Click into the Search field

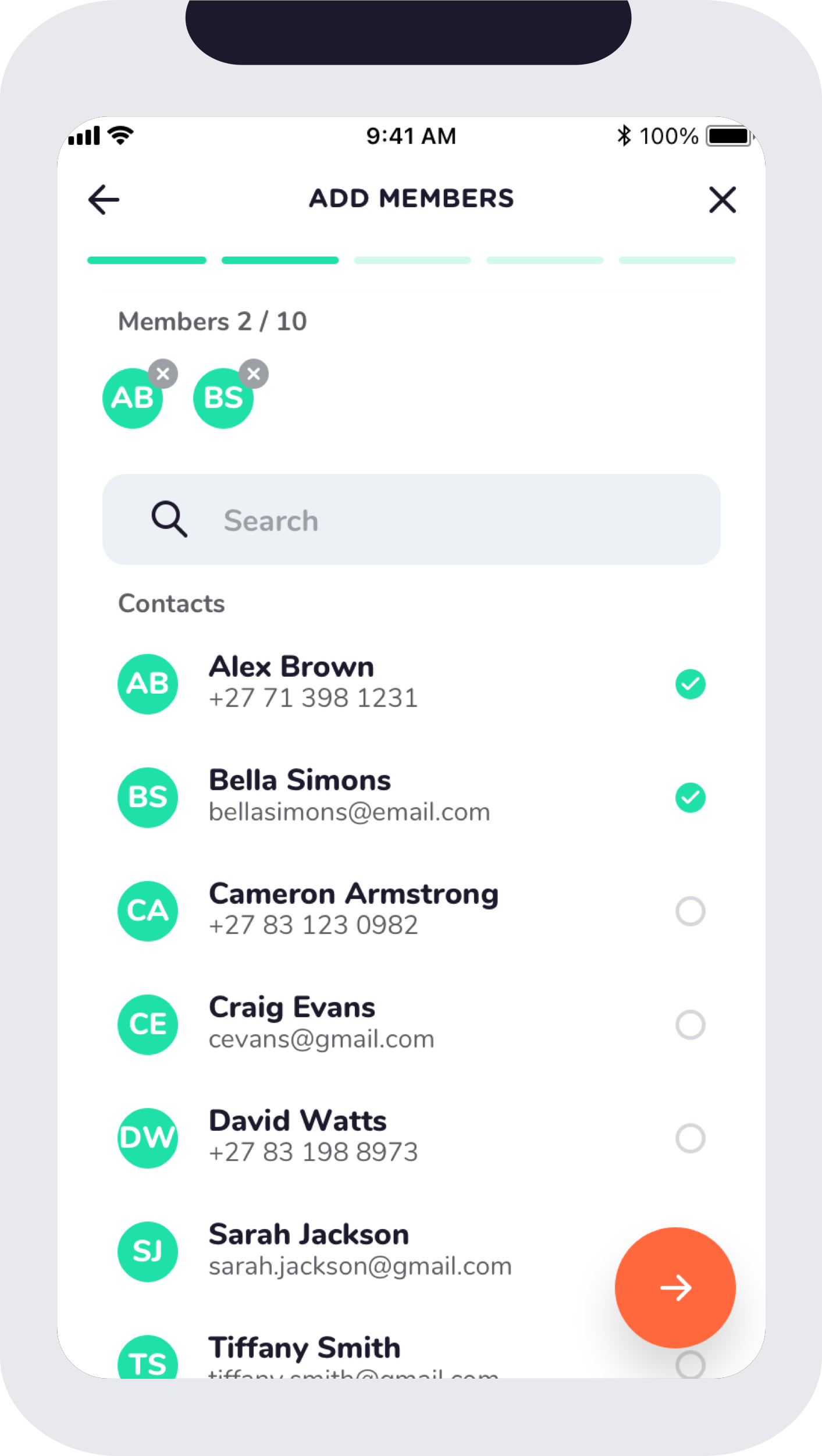click(407, 519)
